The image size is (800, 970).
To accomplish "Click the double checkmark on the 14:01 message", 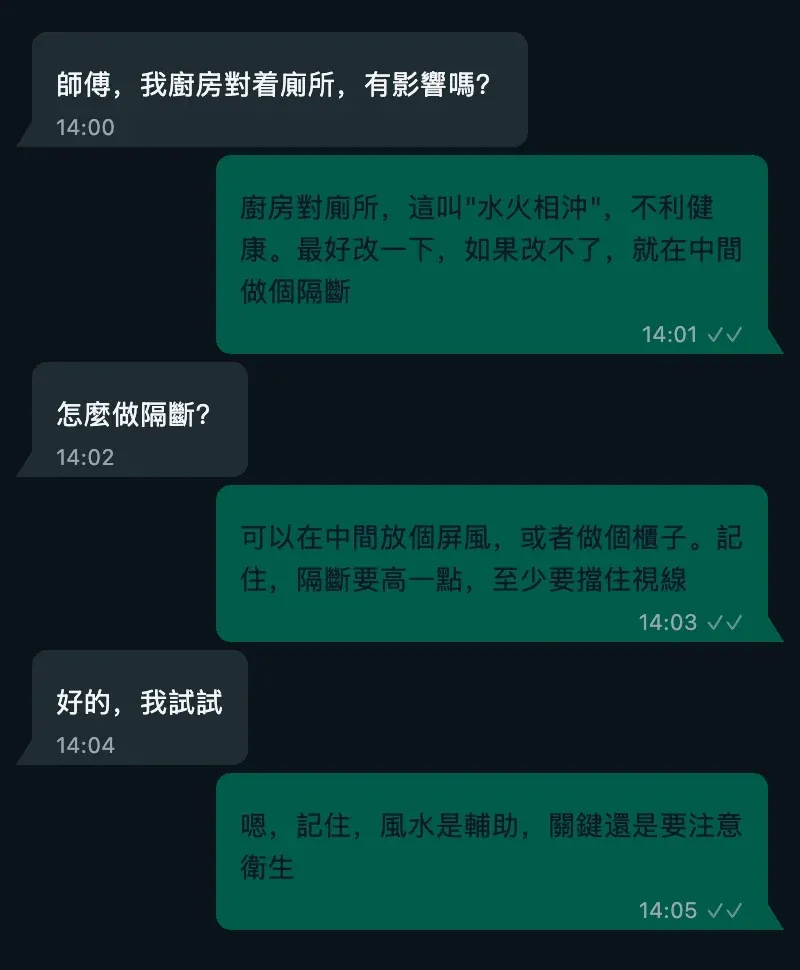I will 724,335.
